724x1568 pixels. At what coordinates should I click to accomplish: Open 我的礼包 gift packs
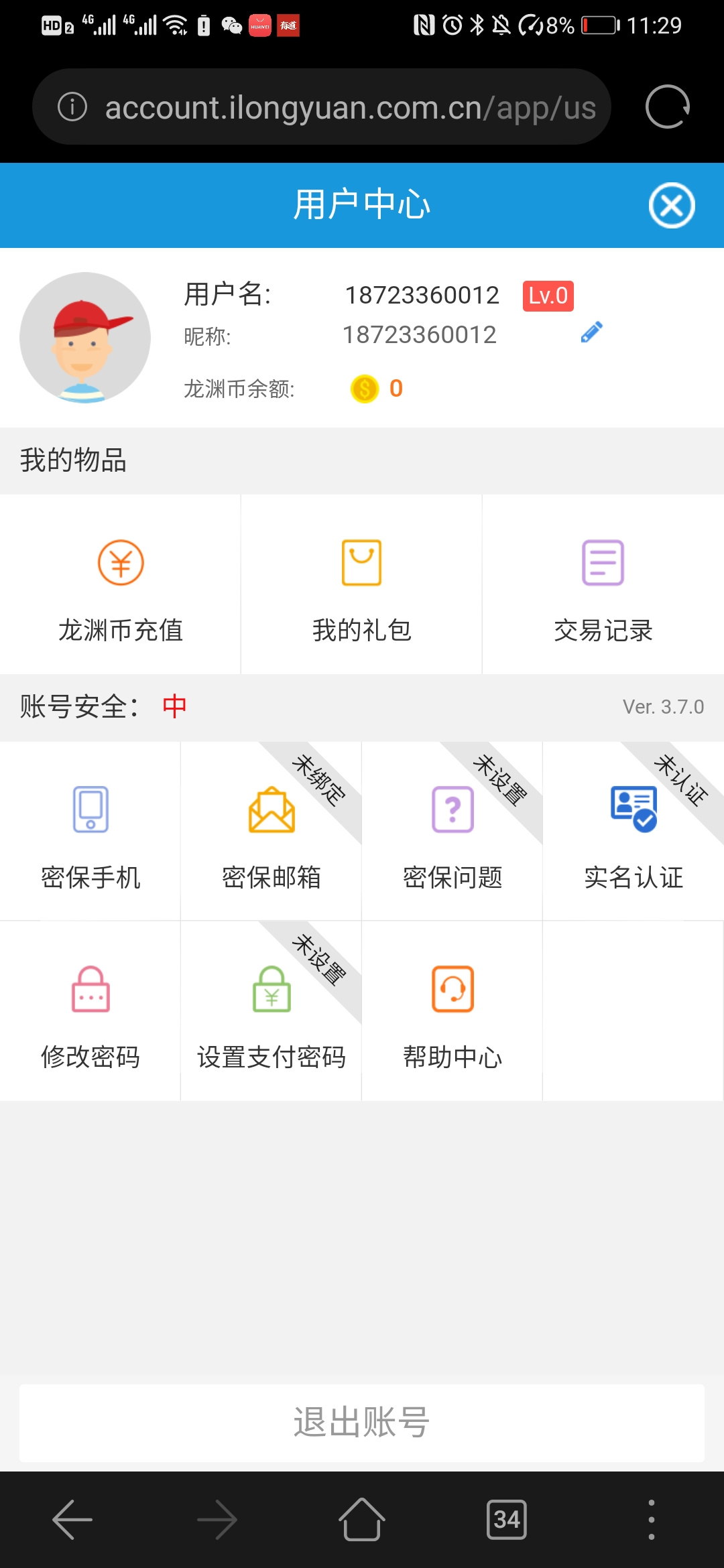tap(361, 584)
